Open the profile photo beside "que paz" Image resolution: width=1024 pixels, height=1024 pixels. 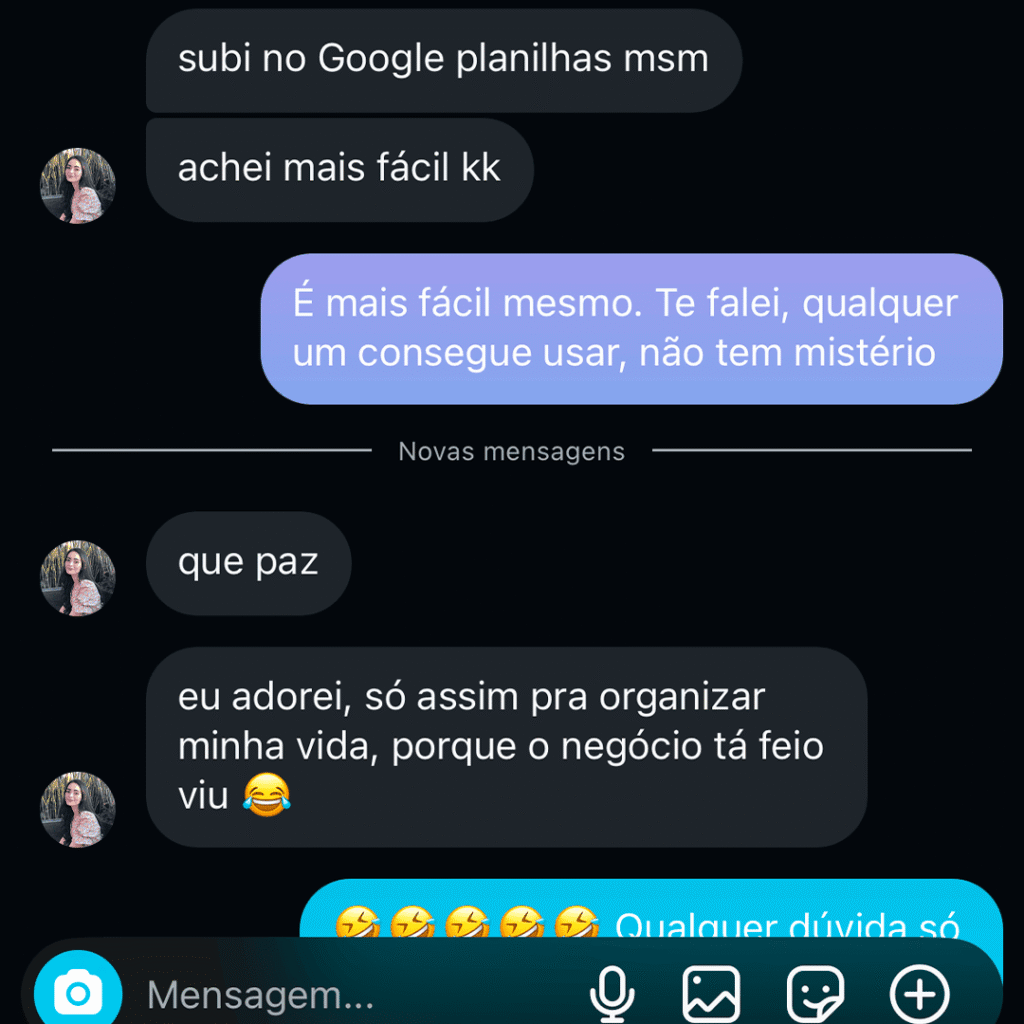[x=78, y=578]
